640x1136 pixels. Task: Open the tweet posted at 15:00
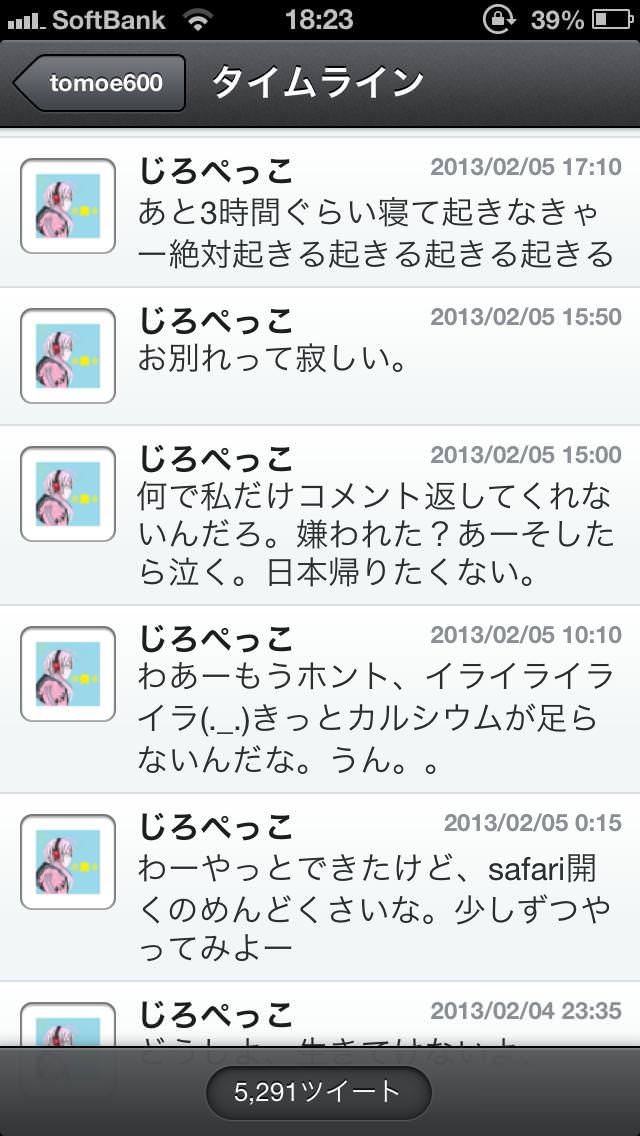click(x=320, y=515)
